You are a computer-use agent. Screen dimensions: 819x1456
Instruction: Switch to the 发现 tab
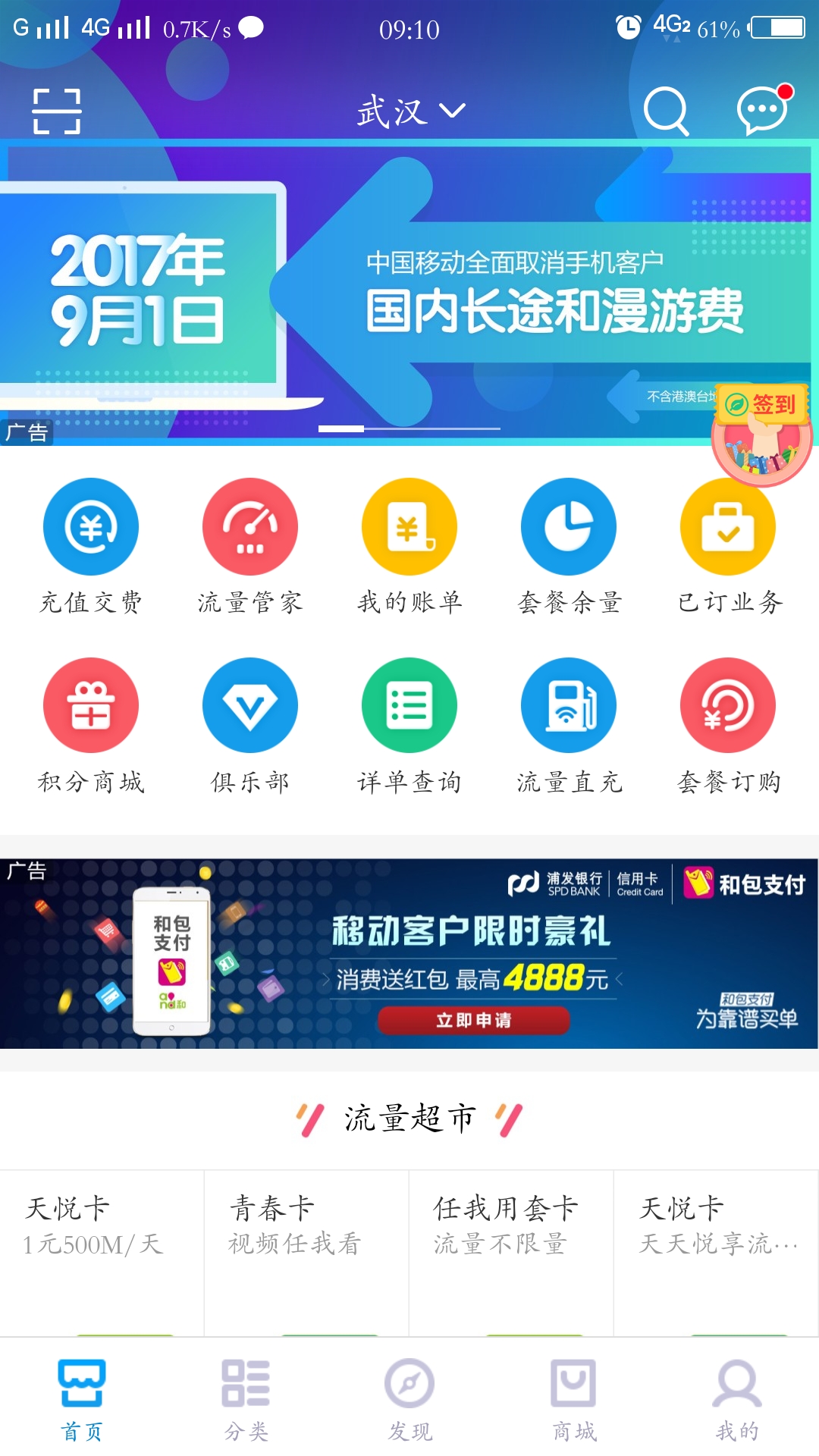point(409,1400)
